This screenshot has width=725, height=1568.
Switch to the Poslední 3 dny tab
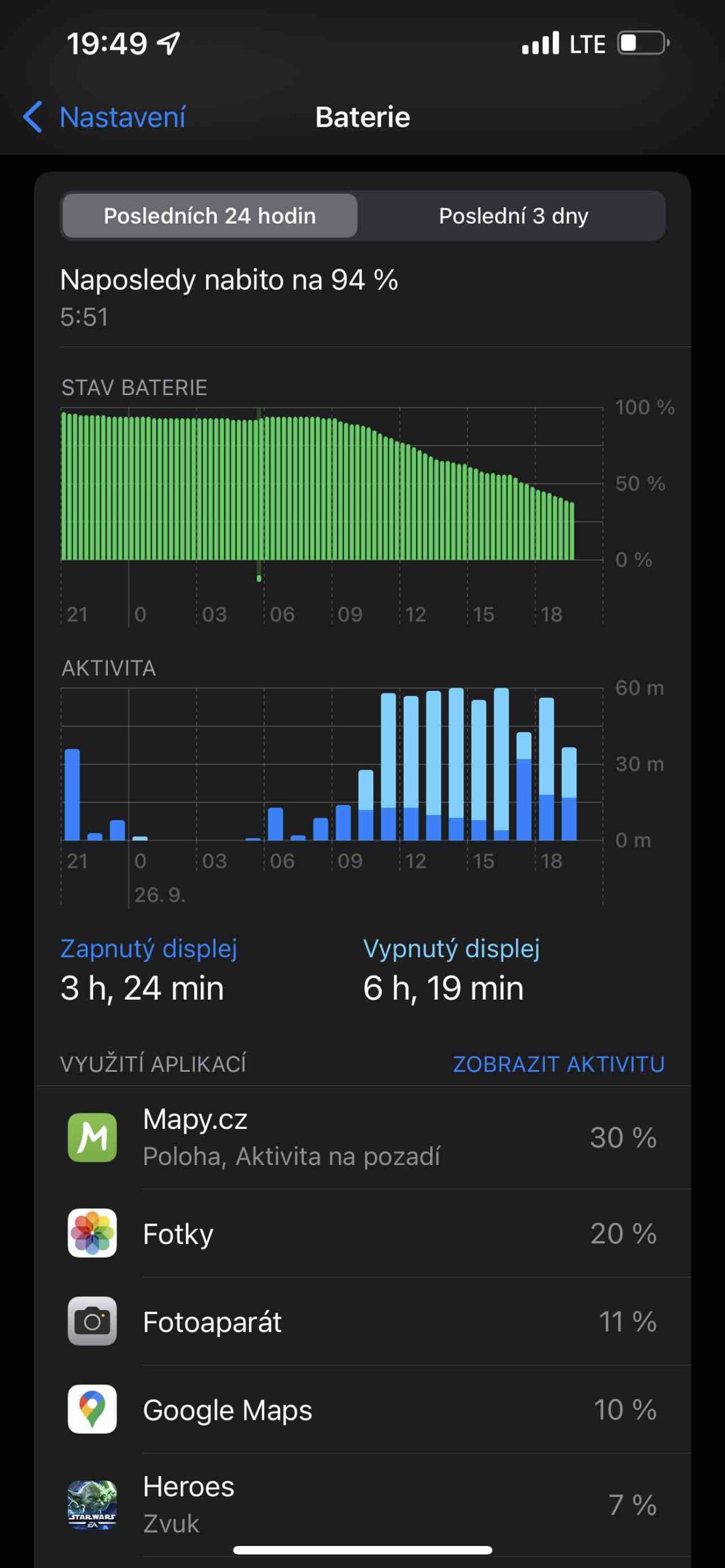coord(513,216)
